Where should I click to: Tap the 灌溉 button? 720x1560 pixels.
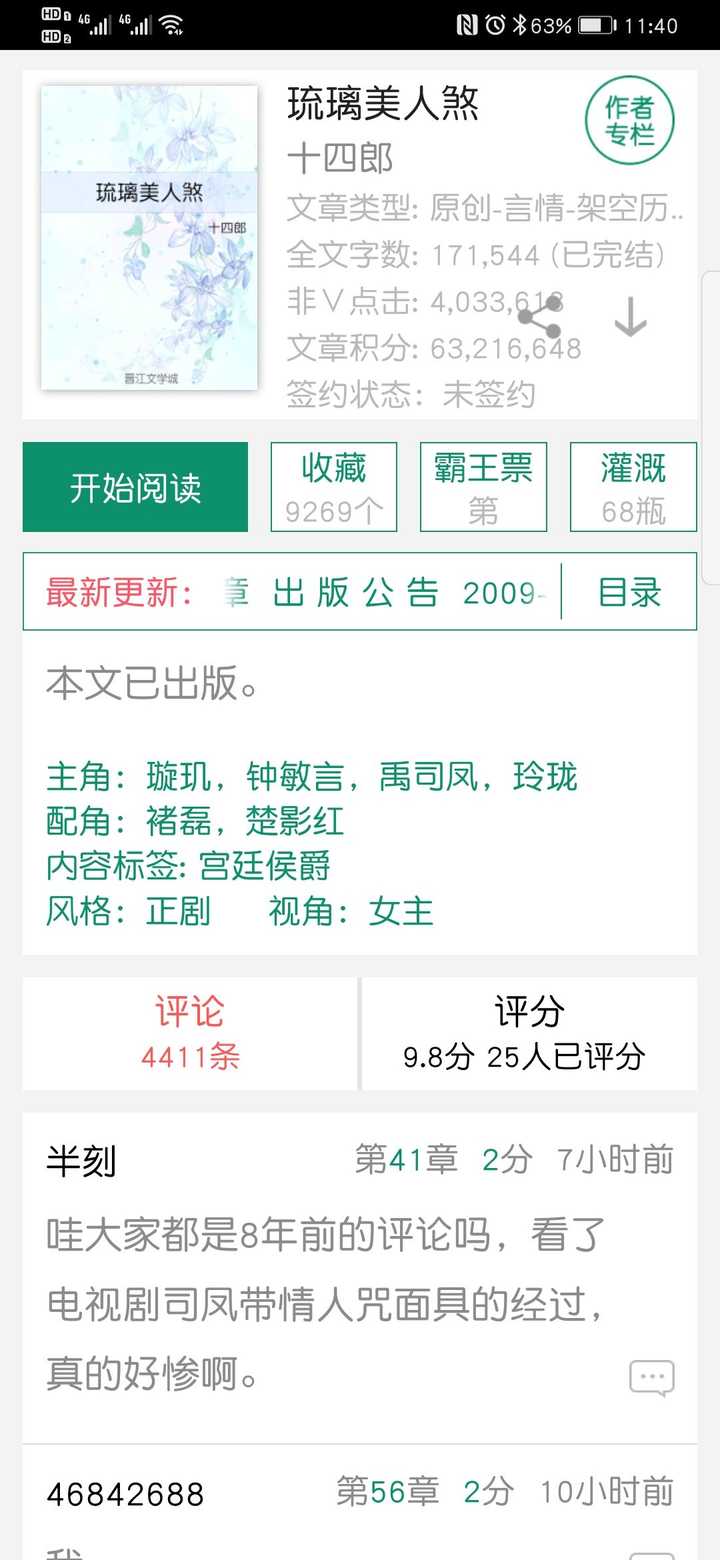pyautogui.click(x=633, y=487)
